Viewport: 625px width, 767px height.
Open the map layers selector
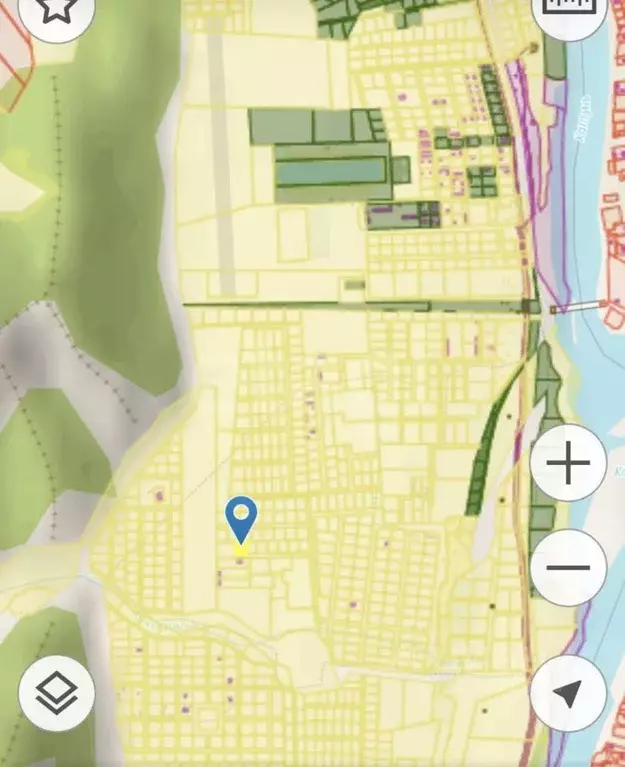pos(57,693)
